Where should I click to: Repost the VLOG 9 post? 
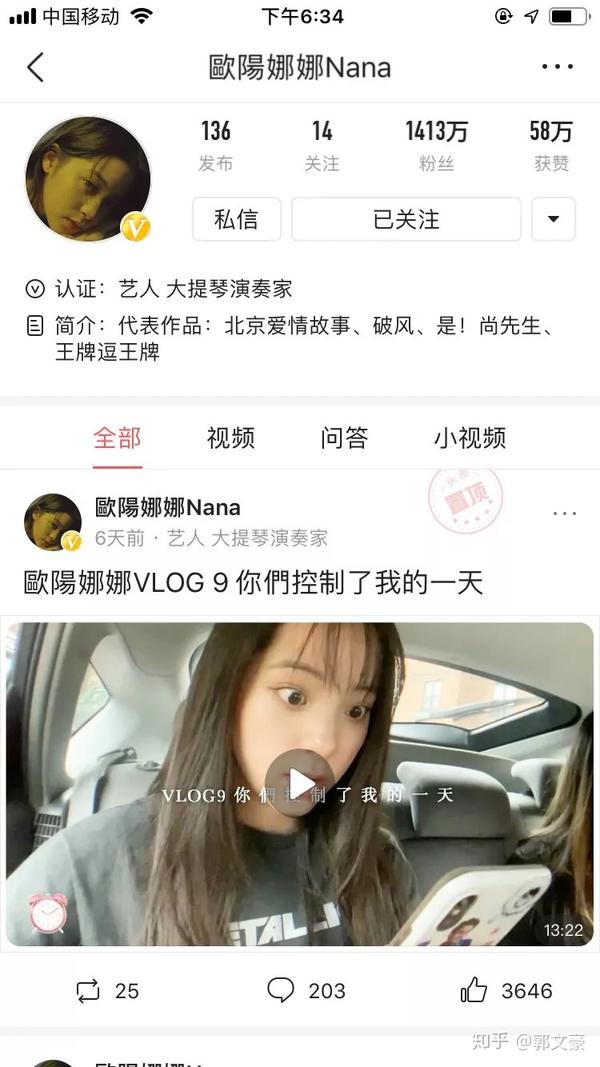(x=107, y=991)
